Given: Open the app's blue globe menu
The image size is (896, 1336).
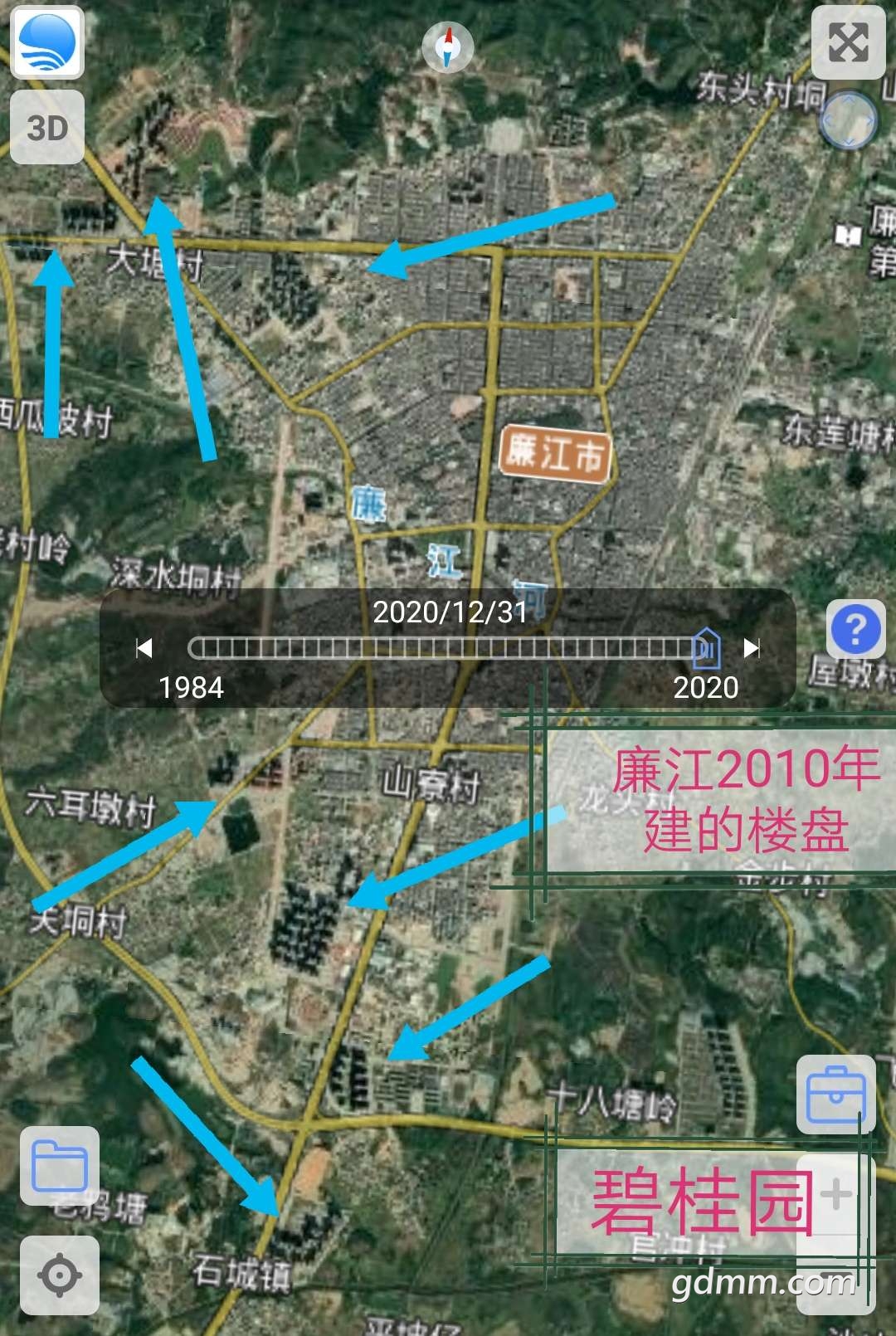Looking at the screenshot, I should (x=47, y=42).
